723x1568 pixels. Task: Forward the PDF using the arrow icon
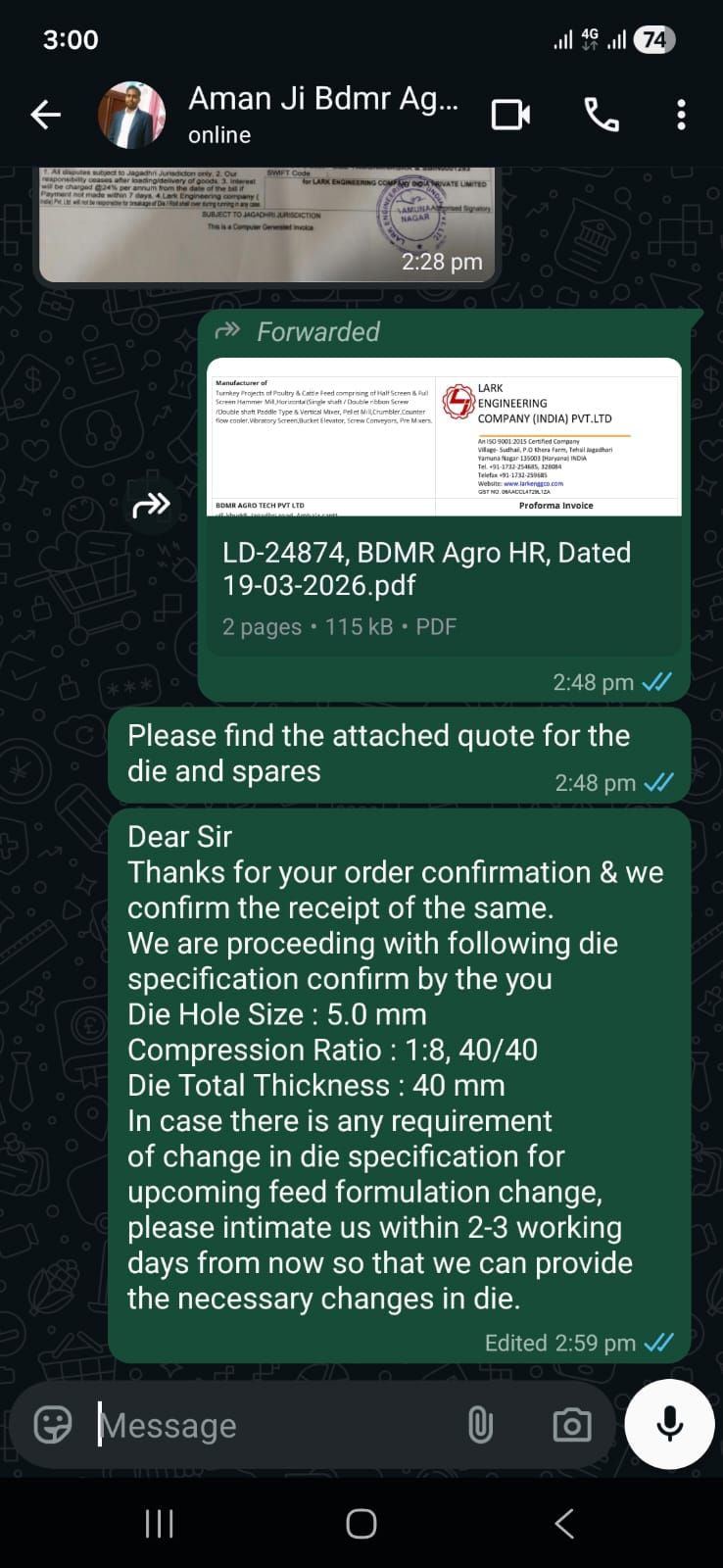coord(151,506)
